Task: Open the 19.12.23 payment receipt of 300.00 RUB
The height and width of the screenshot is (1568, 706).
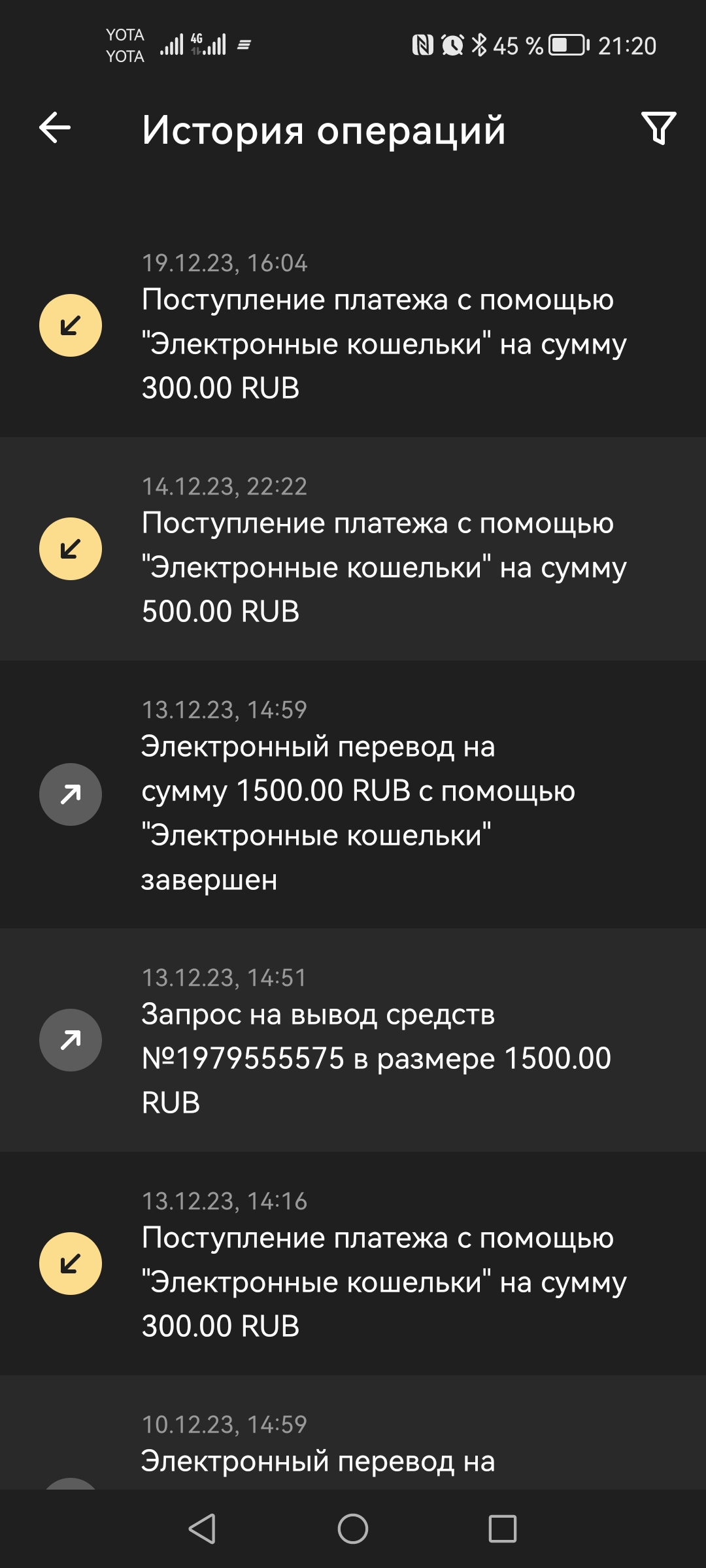Action: coord(353,325)
